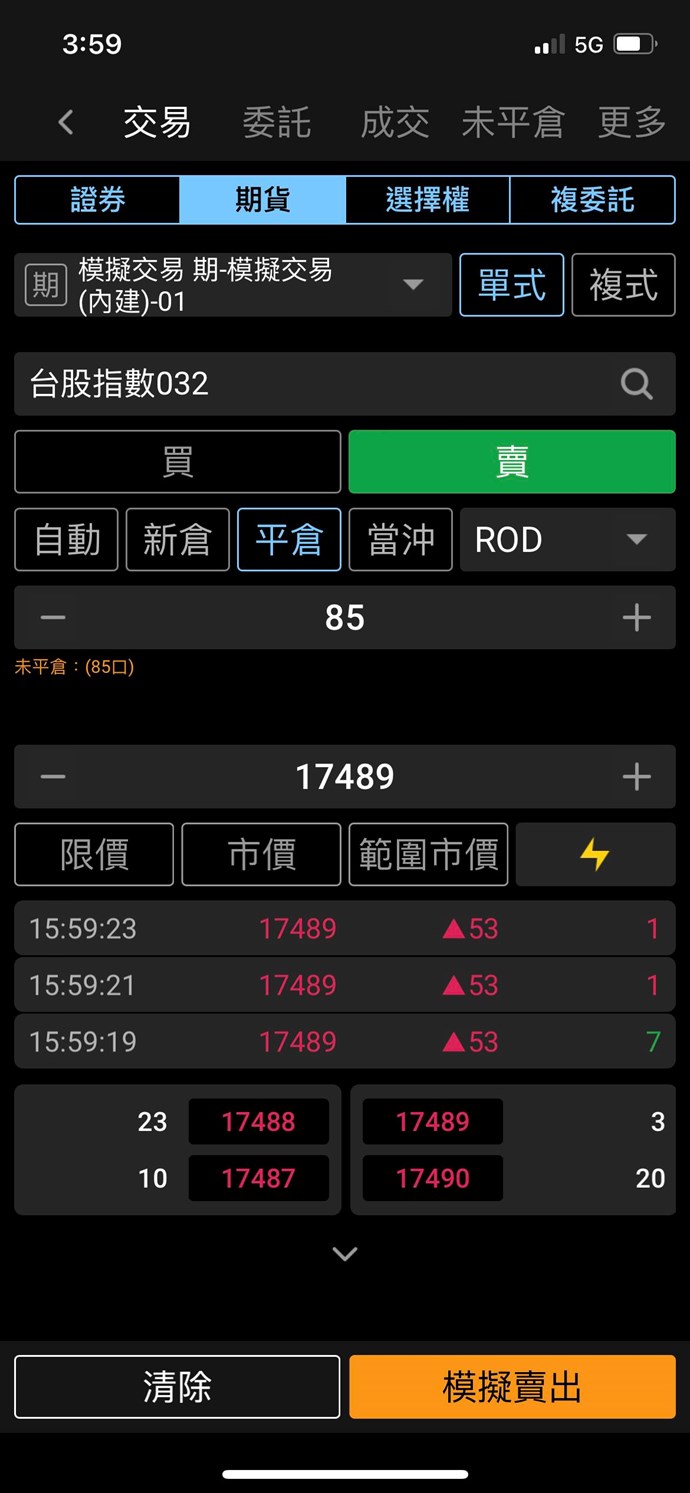Open the ROD order condition dropdown
Screen dimensions: 690x1493
point(567,540)
